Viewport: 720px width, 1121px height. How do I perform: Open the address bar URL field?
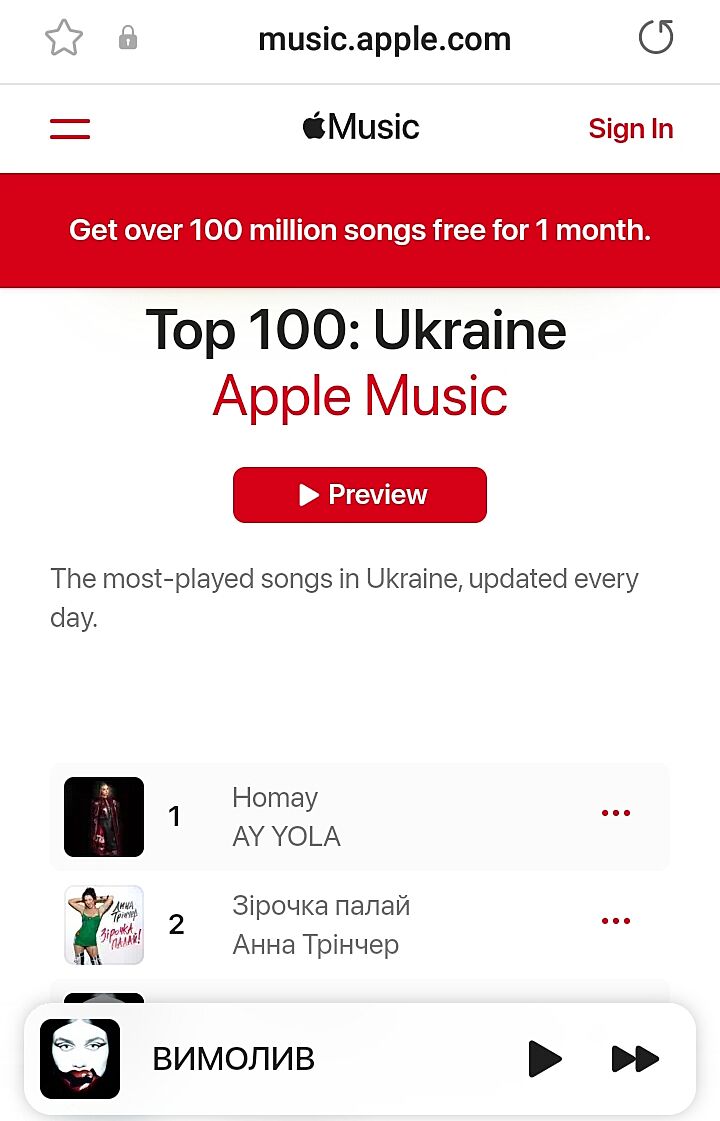point(384,40)
